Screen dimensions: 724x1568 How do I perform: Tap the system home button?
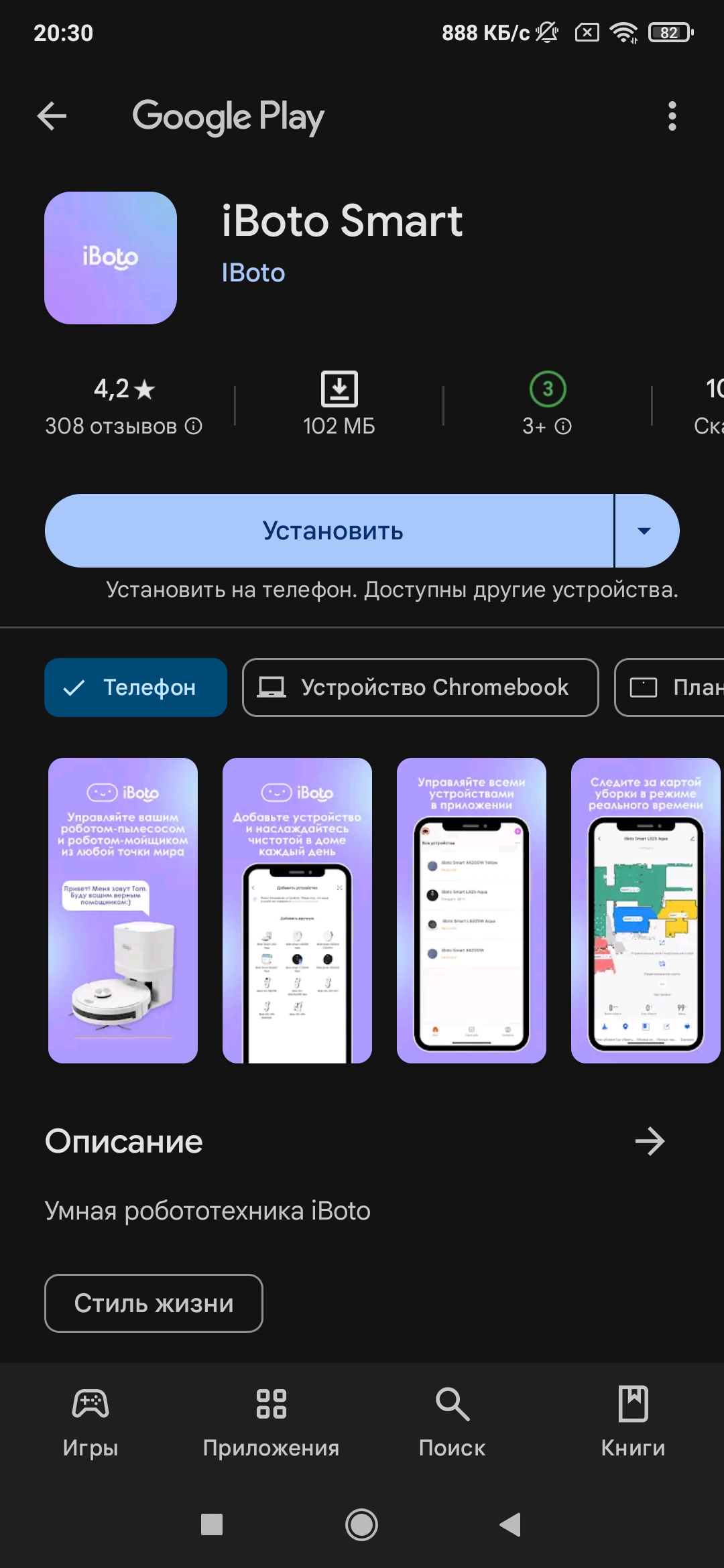tap(361, 1524)
